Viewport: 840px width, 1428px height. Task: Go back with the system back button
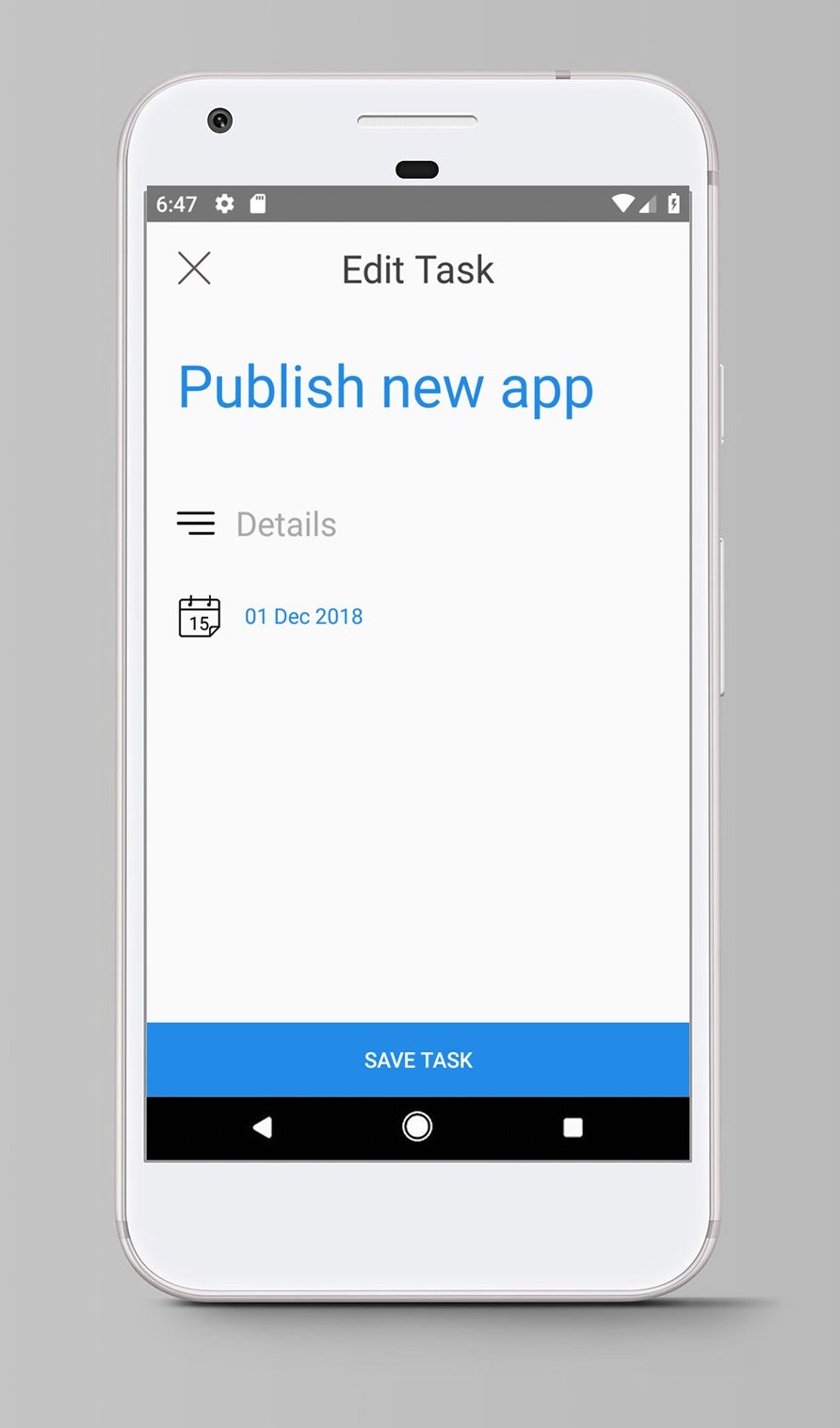click(x=263, y=1127)
